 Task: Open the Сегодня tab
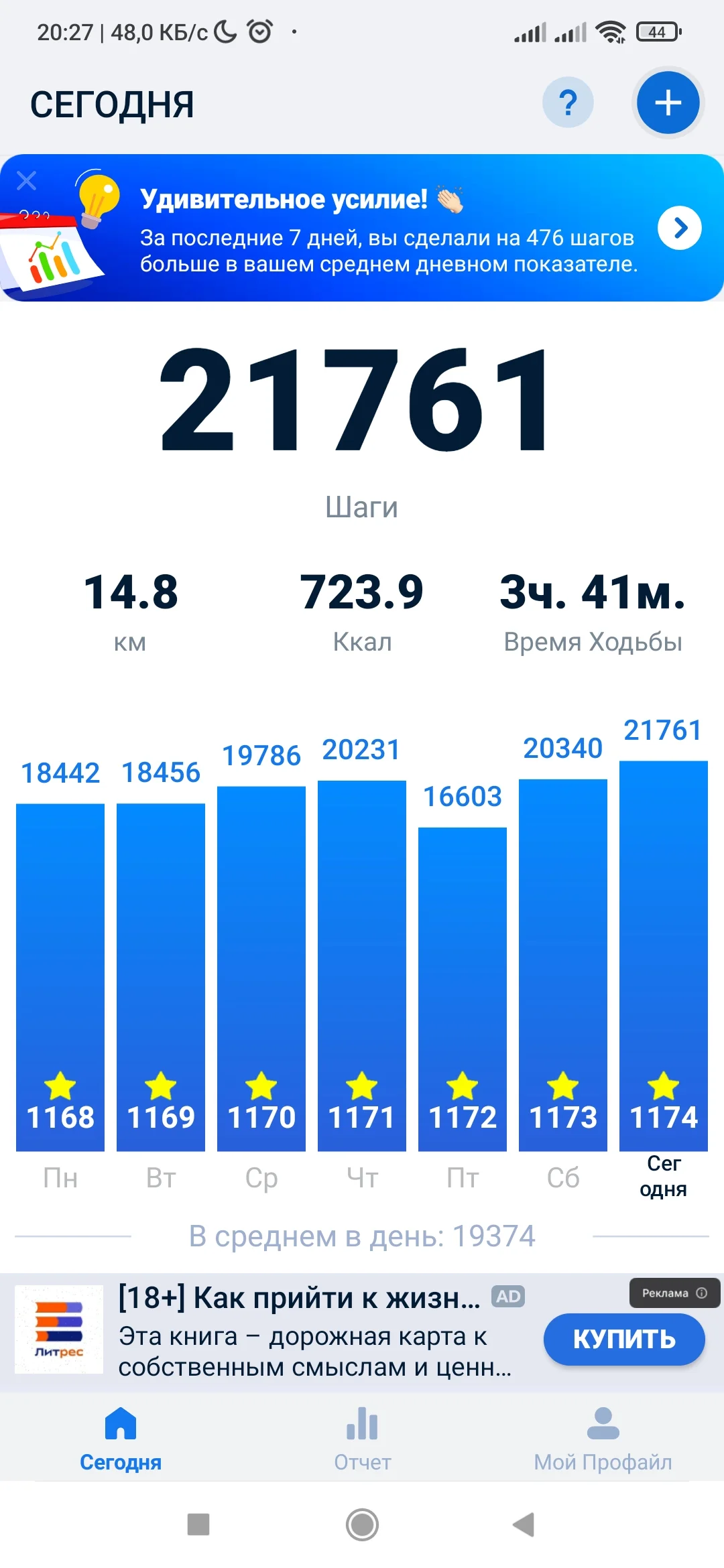(121, 1438)
